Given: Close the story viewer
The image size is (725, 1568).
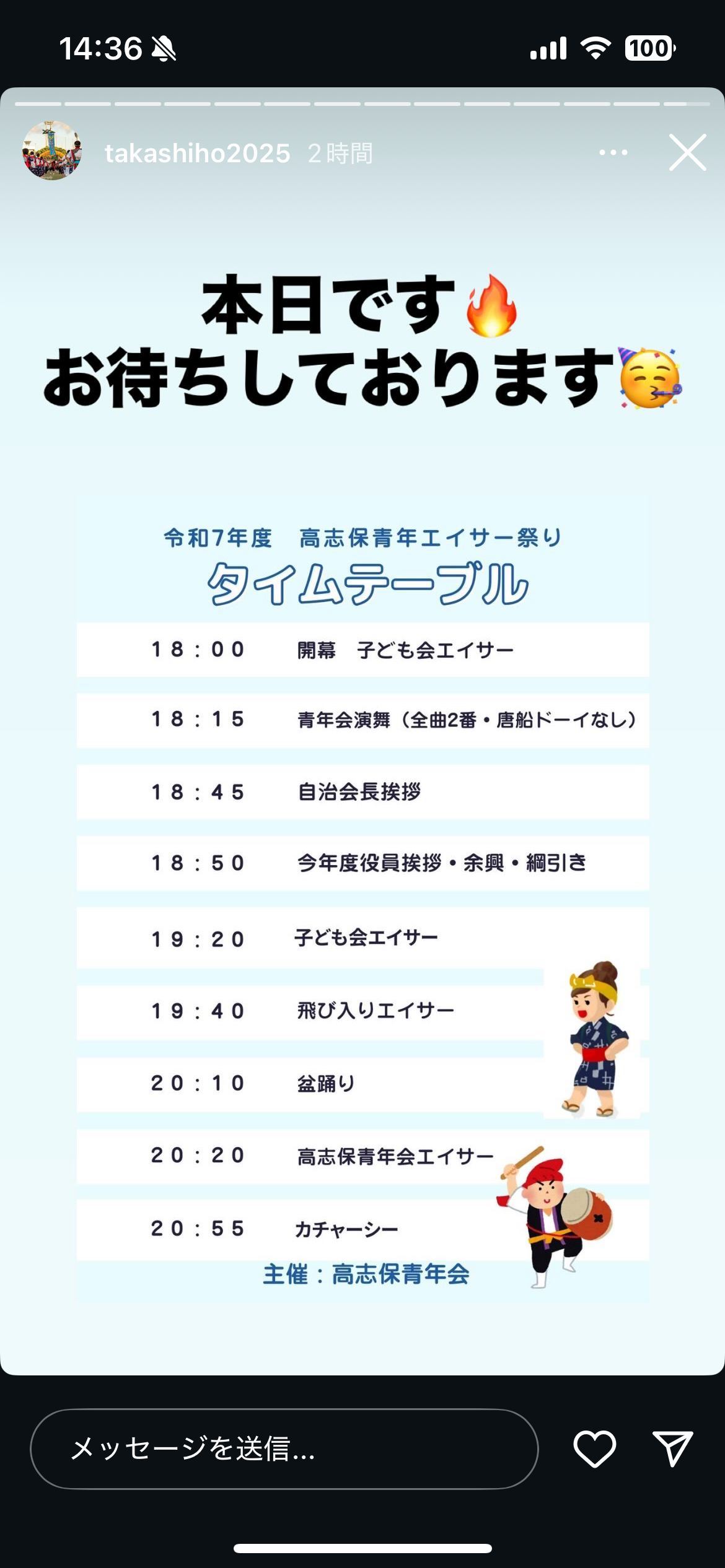Looking at the screenshot, I should click(x=687, y=152).
